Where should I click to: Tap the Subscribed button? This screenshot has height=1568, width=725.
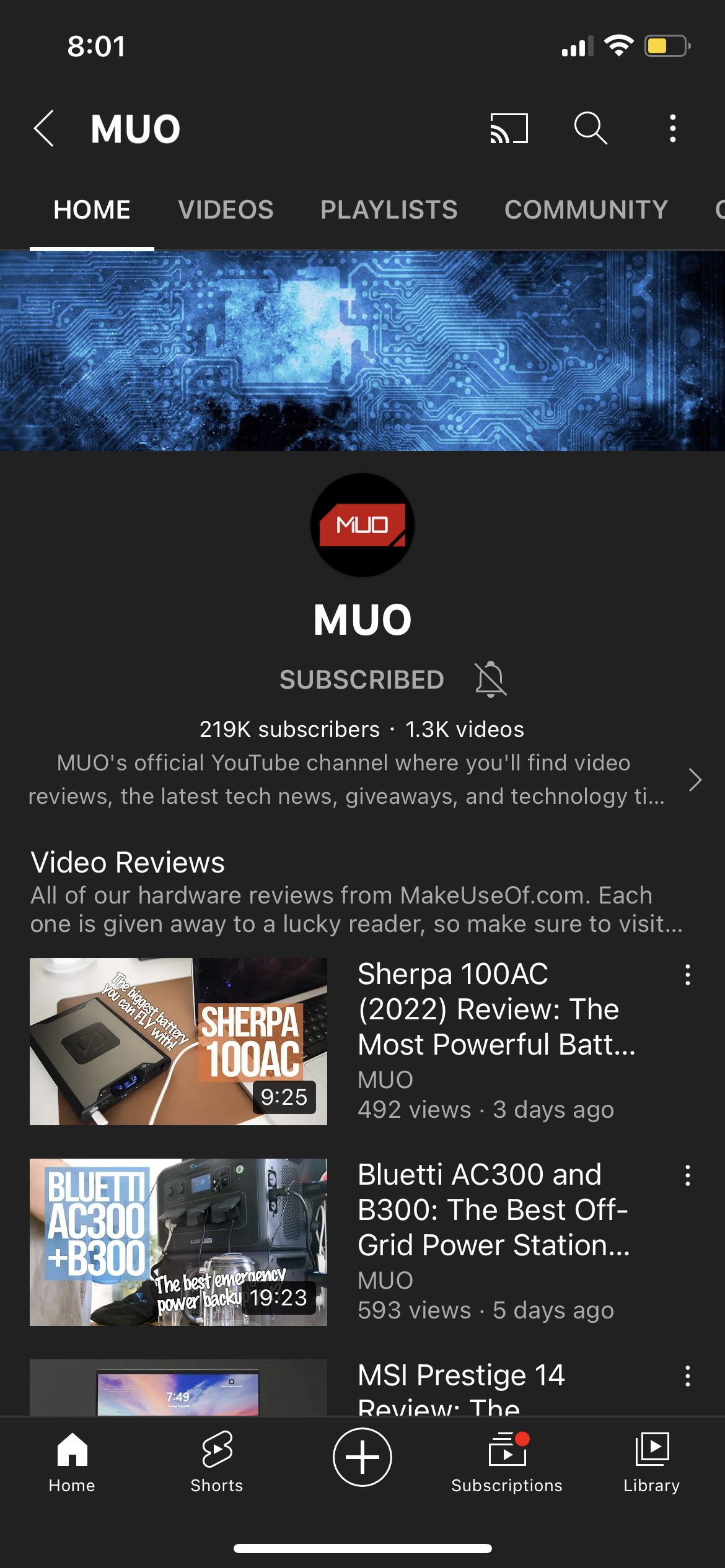[362, 679]
